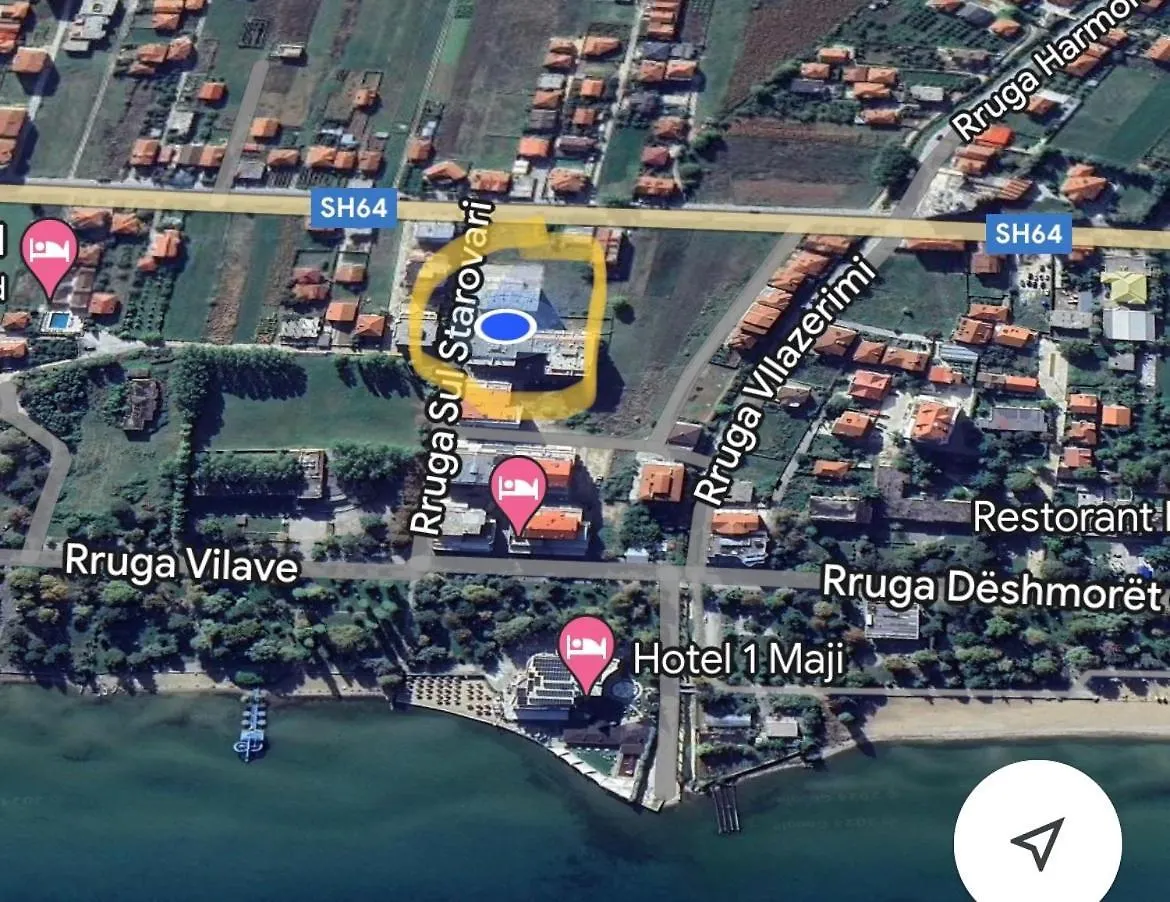The height and width of the screenshot is (902, 1170).
Task: Open the Hotel 1 Maji pin
Action: 586,646
